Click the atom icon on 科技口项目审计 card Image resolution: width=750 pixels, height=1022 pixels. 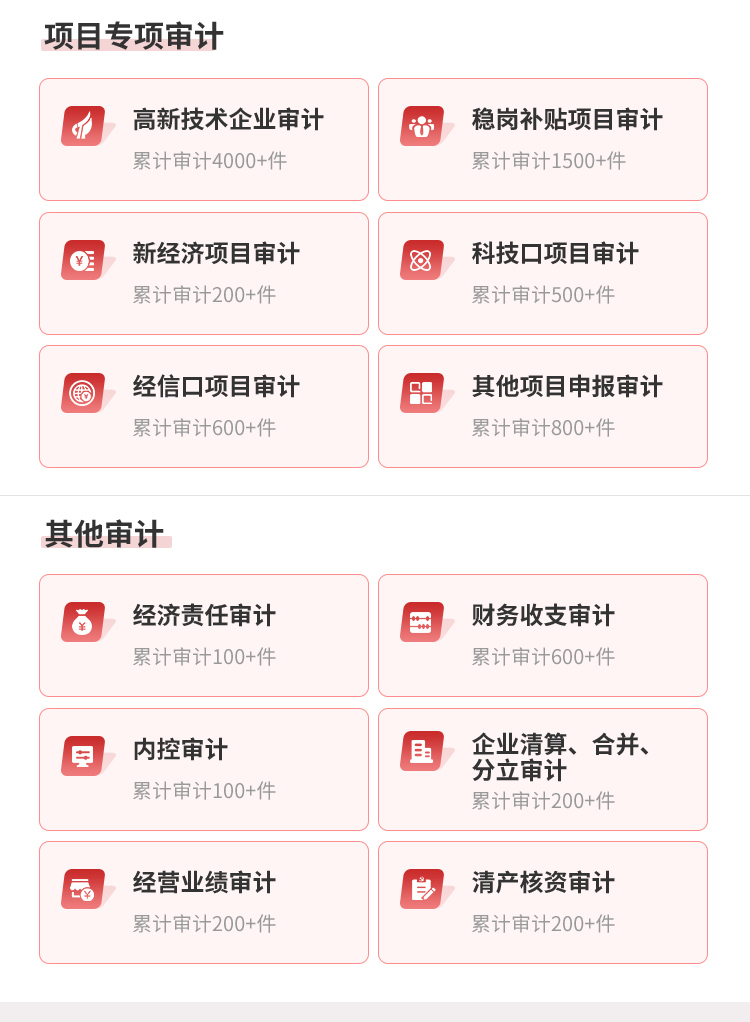[x=422, y=258]
